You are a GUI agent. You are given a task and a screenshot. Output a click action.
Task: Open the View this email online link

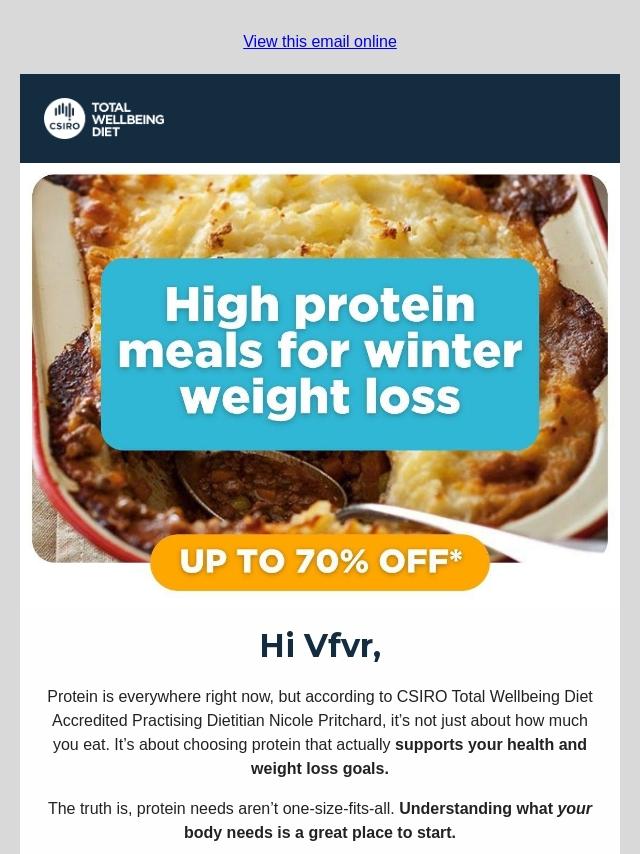320,41
